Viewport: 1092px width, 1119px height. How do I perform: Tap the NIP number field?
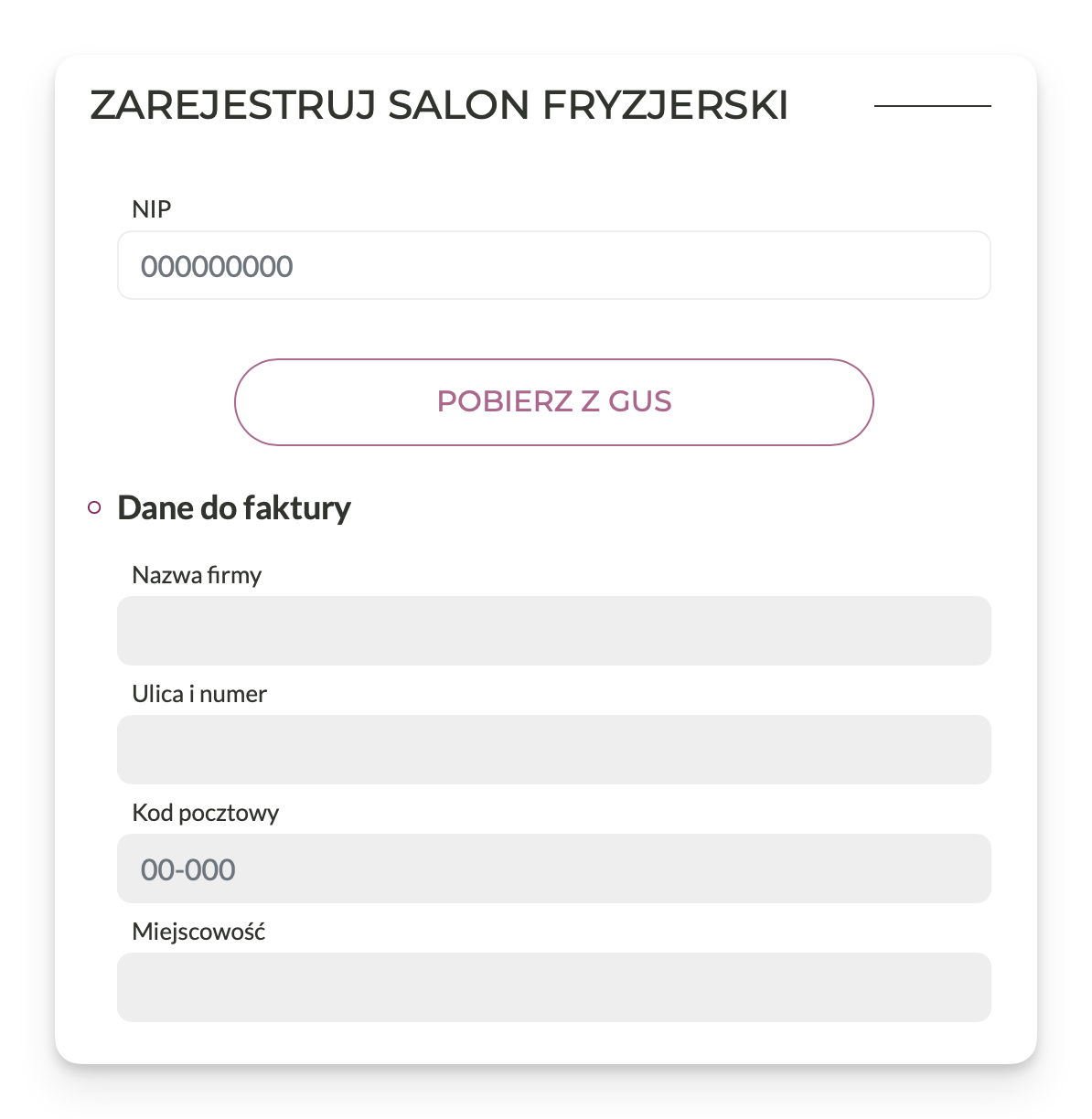tap(553, 265)
